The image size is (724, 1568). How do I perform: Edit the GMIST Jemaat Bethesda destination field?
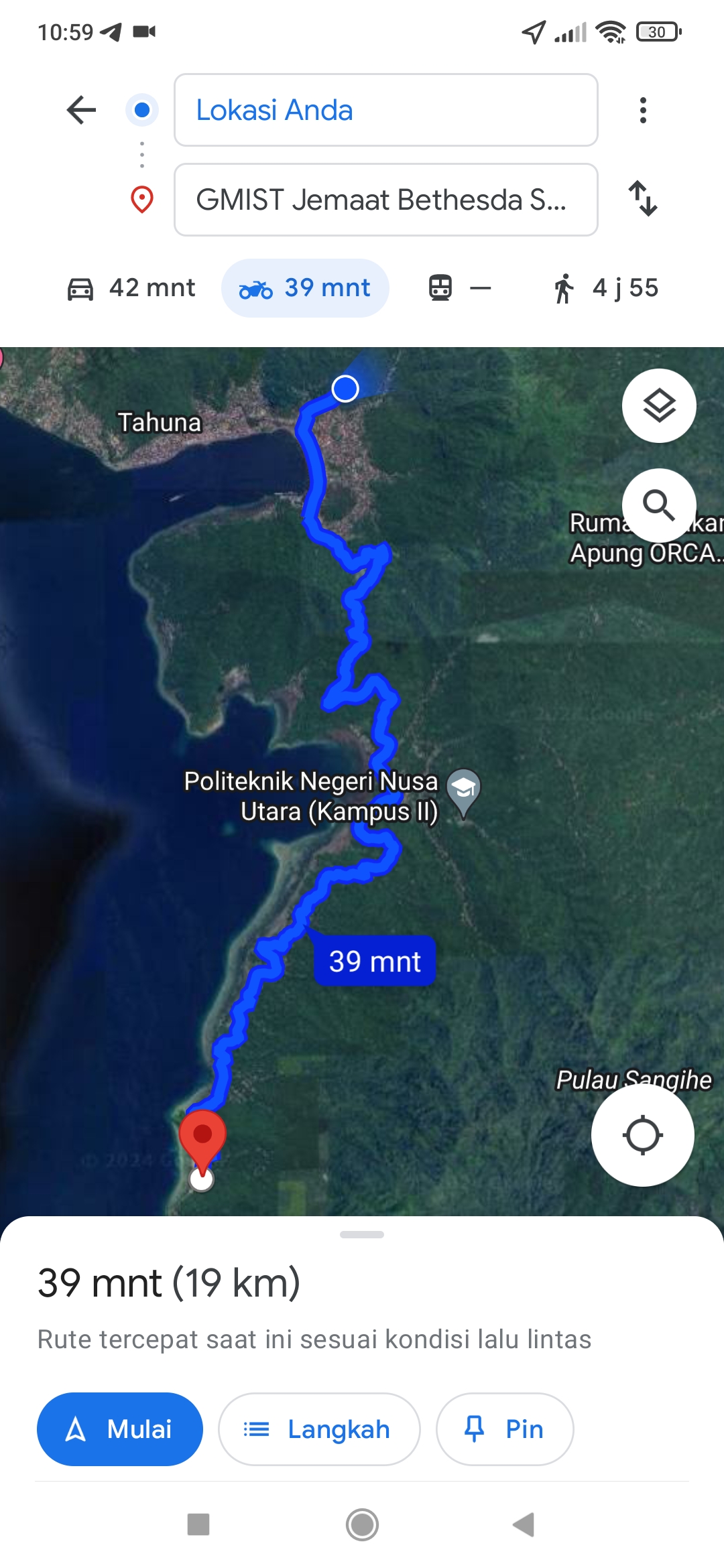386,200
